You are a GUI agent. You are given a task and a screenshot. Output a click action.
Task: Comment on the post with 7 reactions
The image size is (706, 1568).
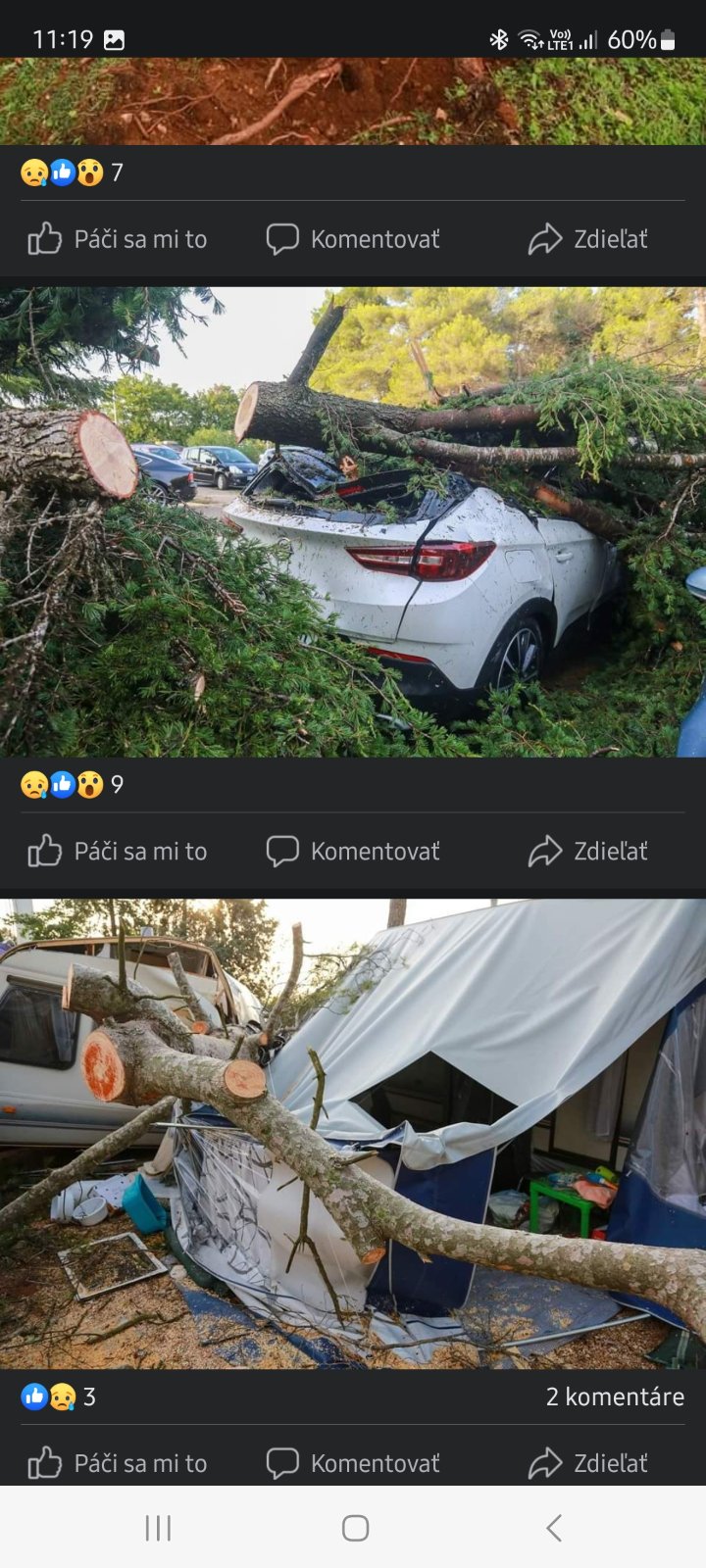pyautogui.click(x=353, y=239)
